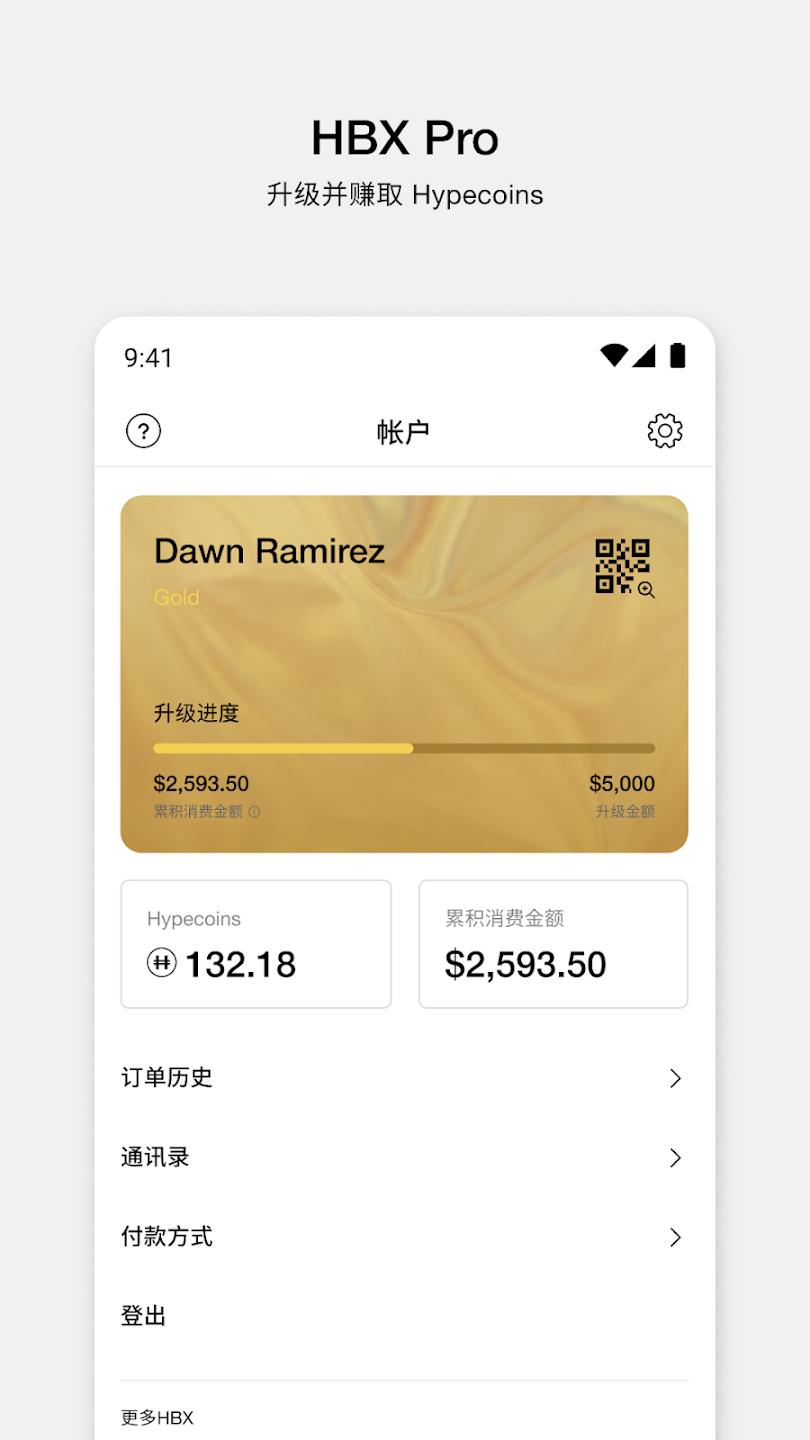Select the 累积消费金额 card showing $2,593.50
Image resolution: width=810 pixels, height=1440 pixels.
coord(553,943)
